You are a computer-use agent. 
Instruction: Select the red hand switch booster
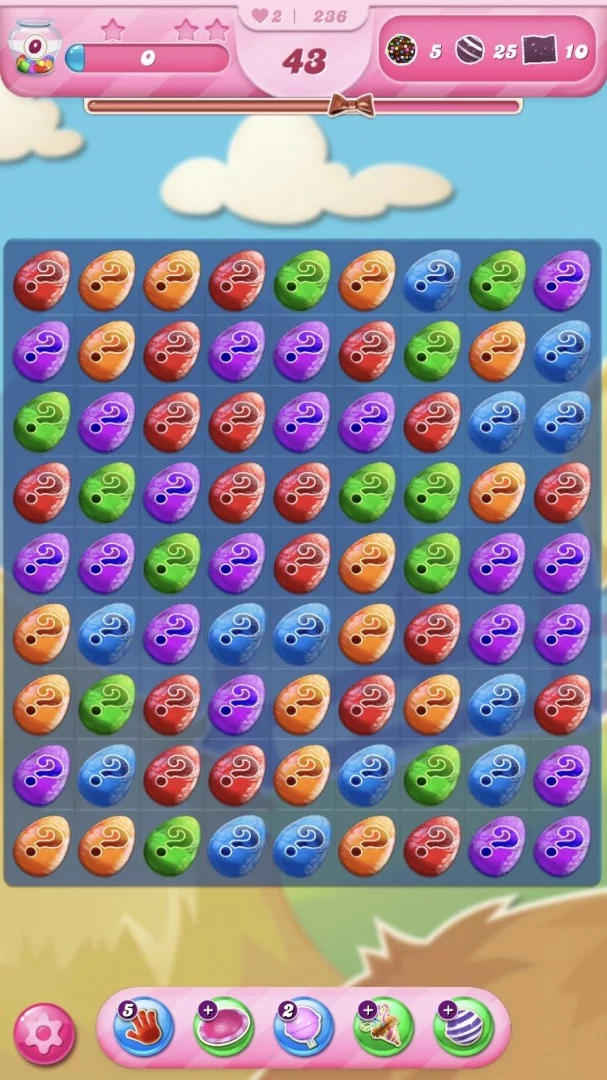point(143,1027)
